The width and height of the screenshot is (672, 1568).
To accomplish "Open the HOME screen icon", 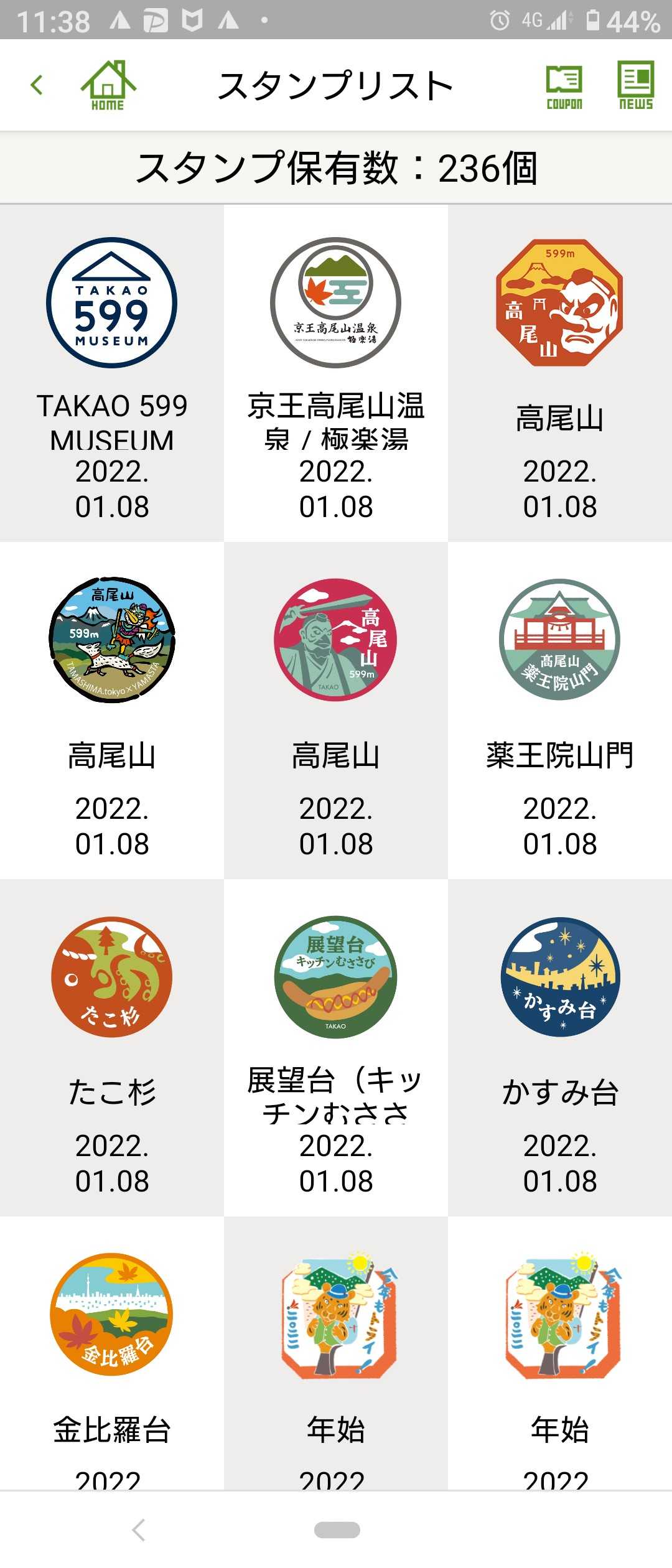I will click(108, 86).
